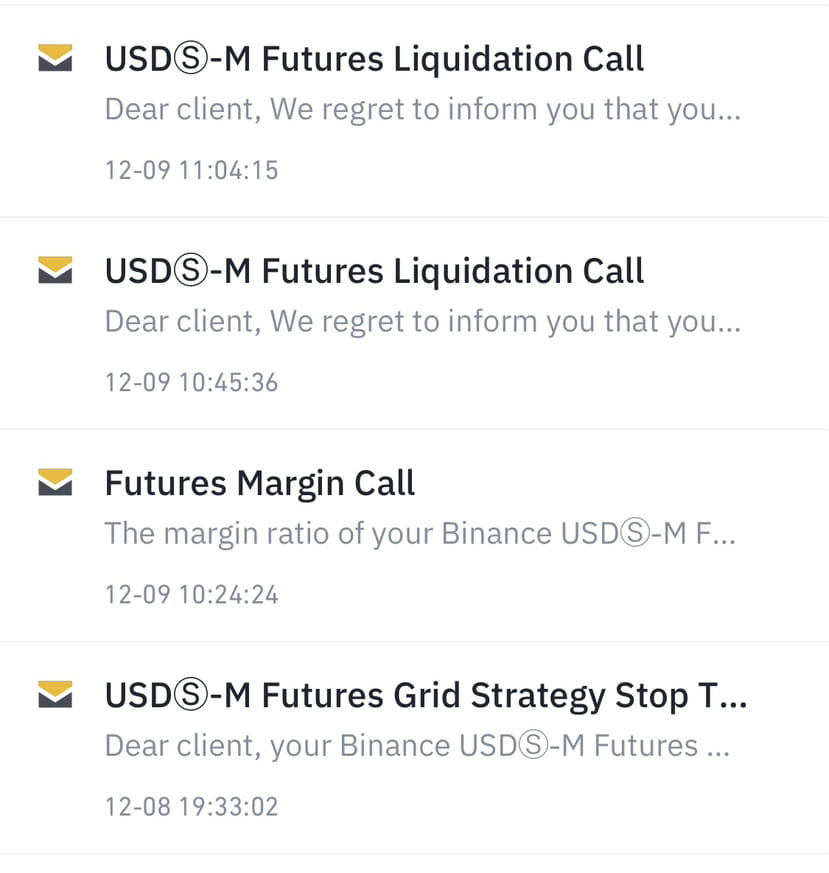Screen dimensions: 829x873
Task: Select the second Liquidation Call title text
Action: click(x=373, y=270)
